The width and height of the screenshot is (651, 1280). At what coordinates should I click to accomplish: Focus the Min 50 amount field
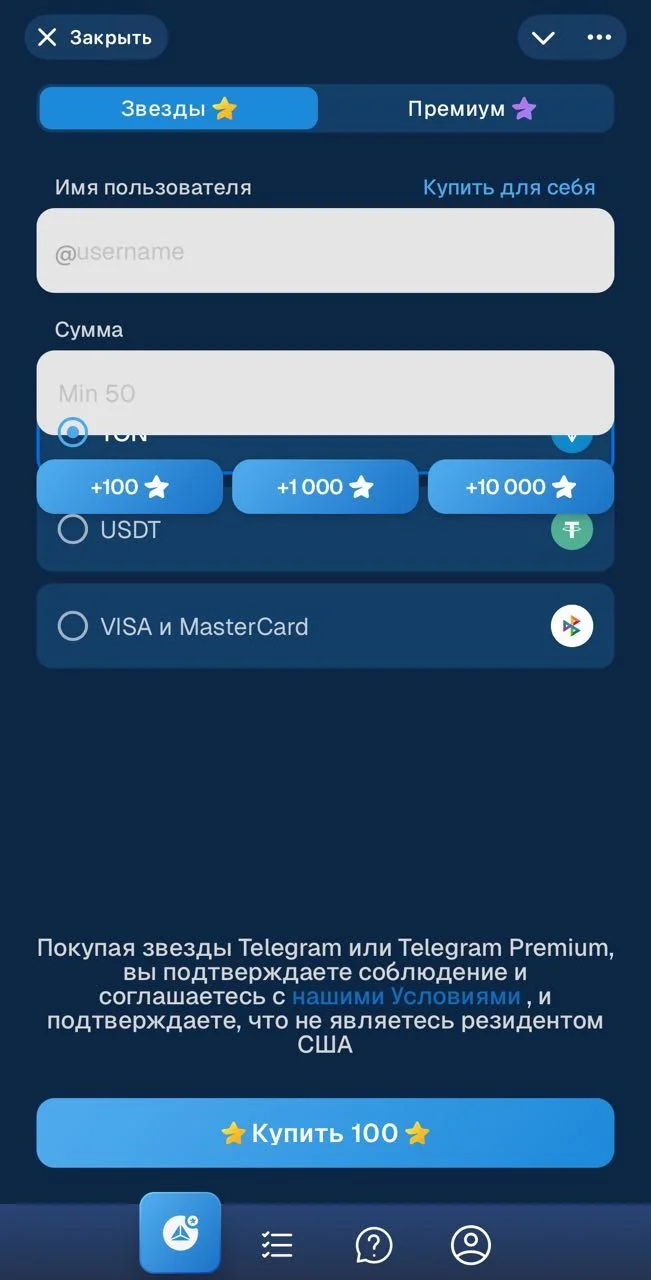pos(325,392)
